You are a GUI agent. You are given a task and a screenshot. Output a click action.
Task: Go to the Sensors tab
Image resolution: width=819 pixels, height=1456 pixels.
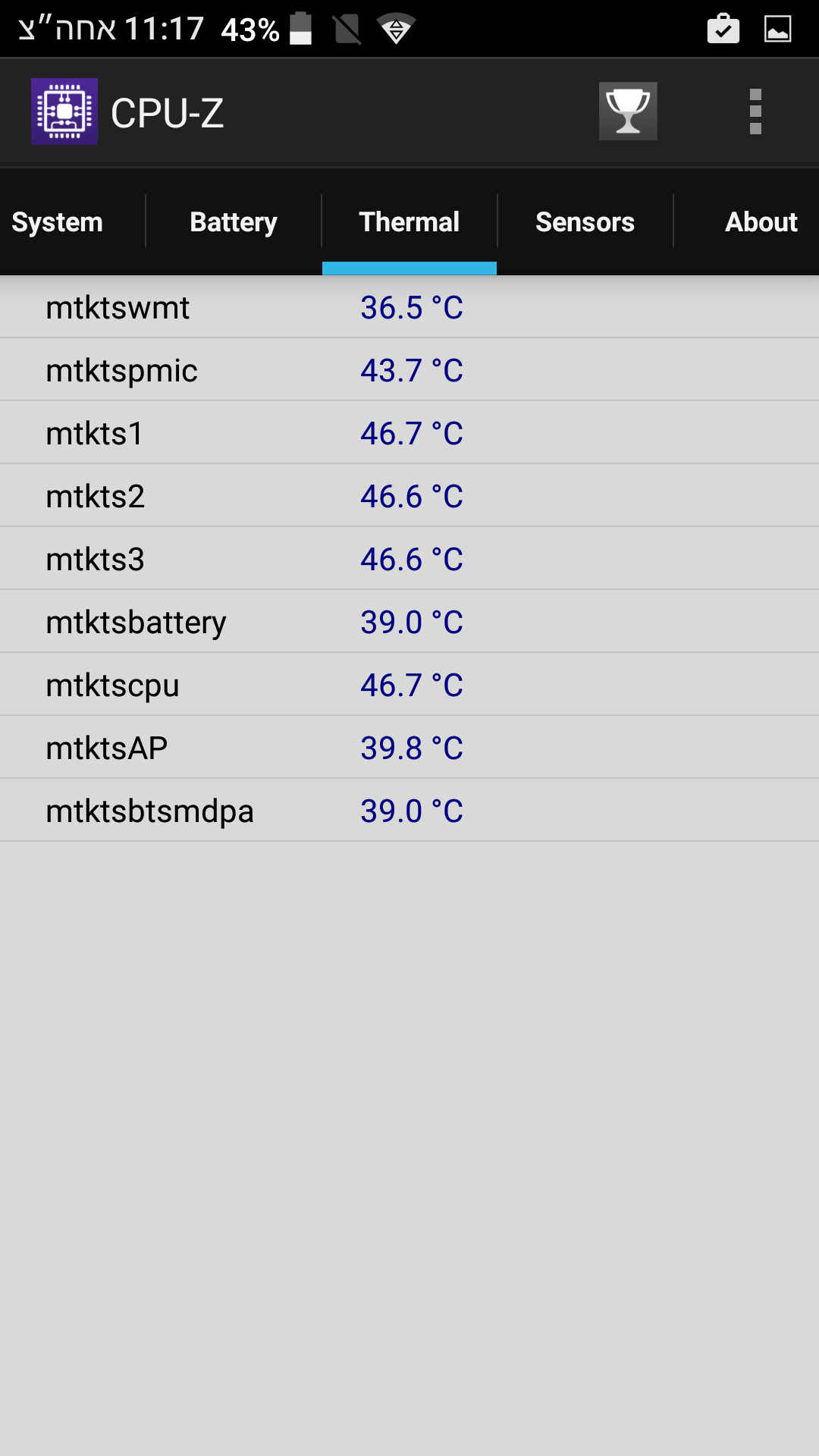pos(585,222)
